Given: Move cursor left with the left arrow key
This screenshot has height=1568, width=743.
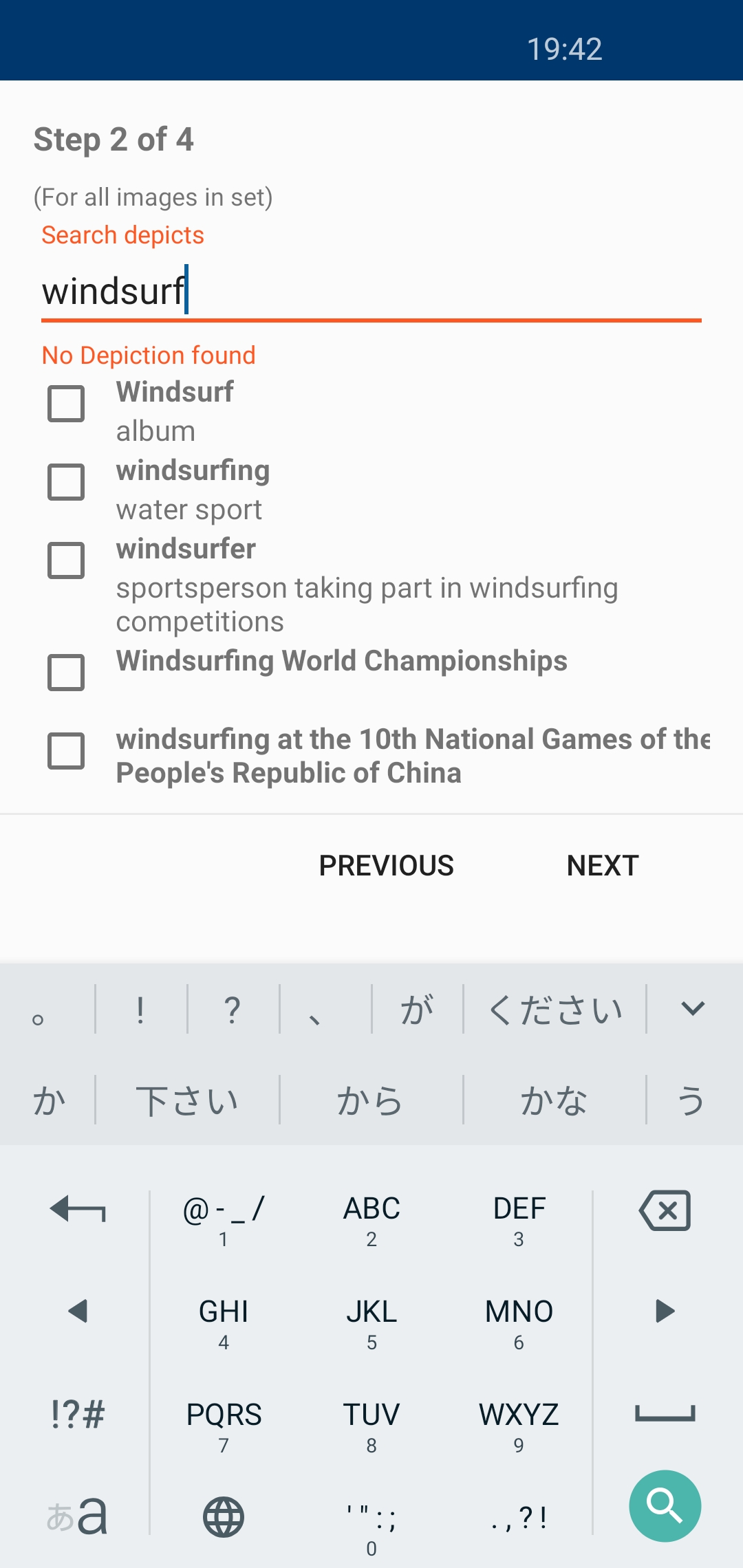Looking at the screenshot, I should pos(76,1310).
